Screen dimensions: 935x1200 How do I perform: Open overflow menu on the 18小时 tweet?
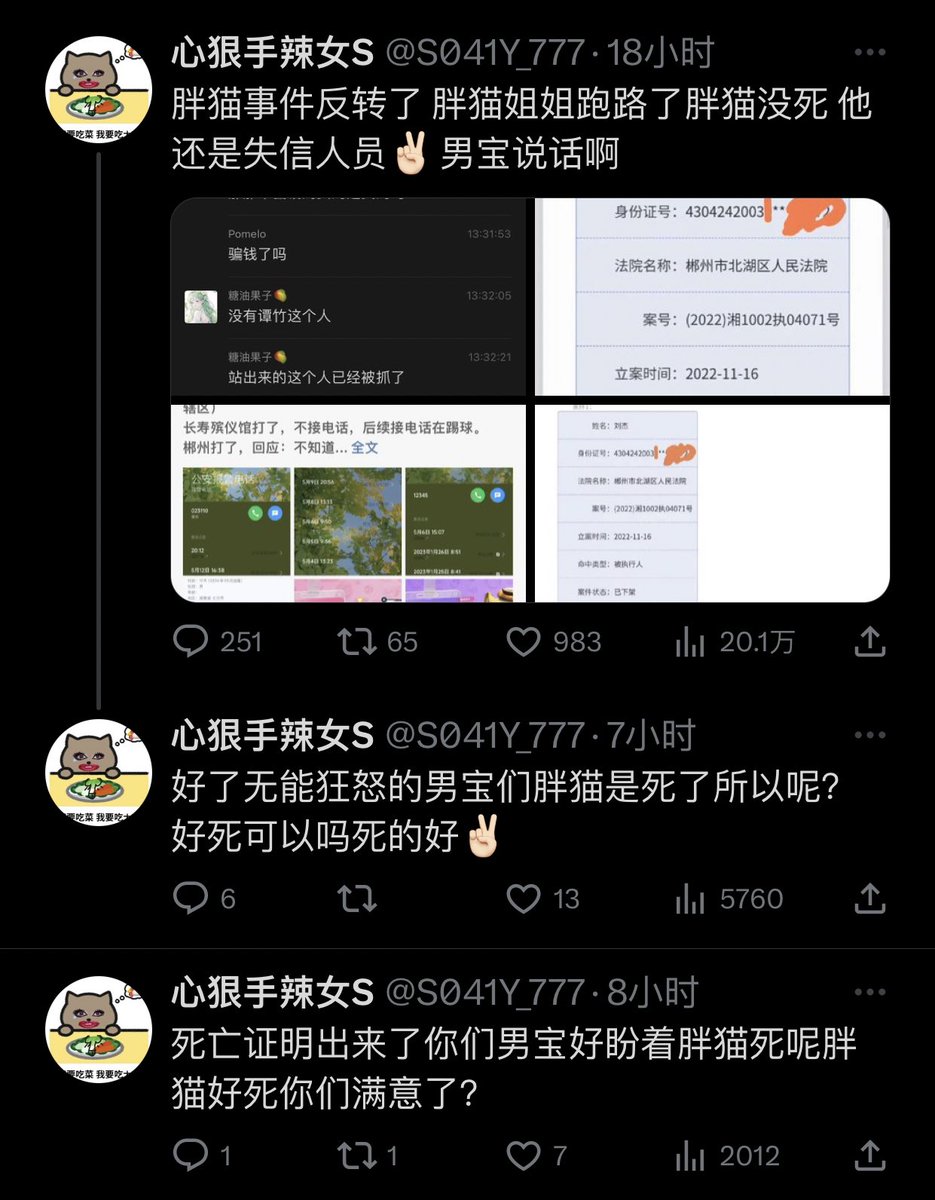pyautogui.click(x=870, y=52)
